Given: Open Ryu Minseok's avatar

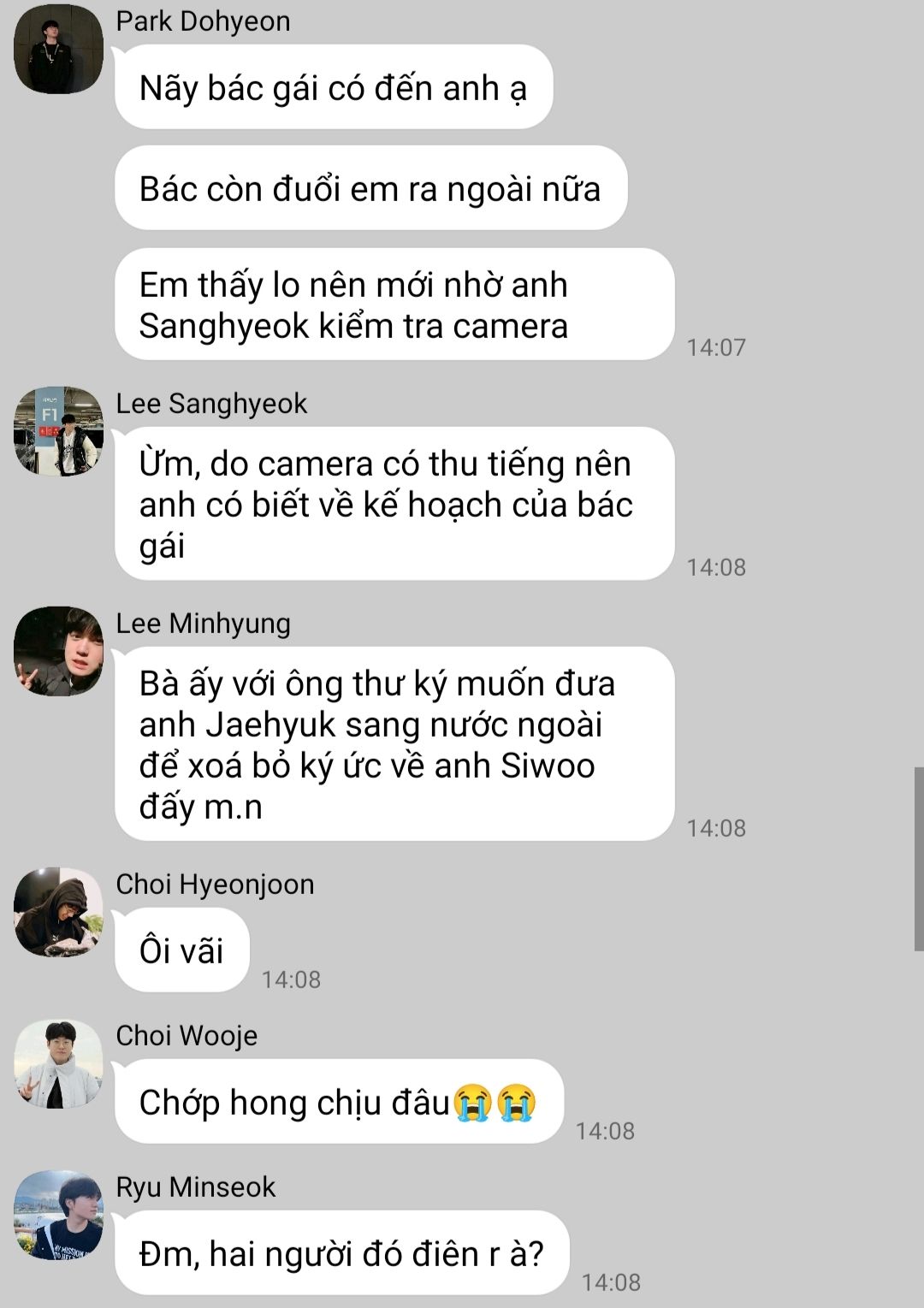Looking at the screenshot, I should (x=59, y=1215).
